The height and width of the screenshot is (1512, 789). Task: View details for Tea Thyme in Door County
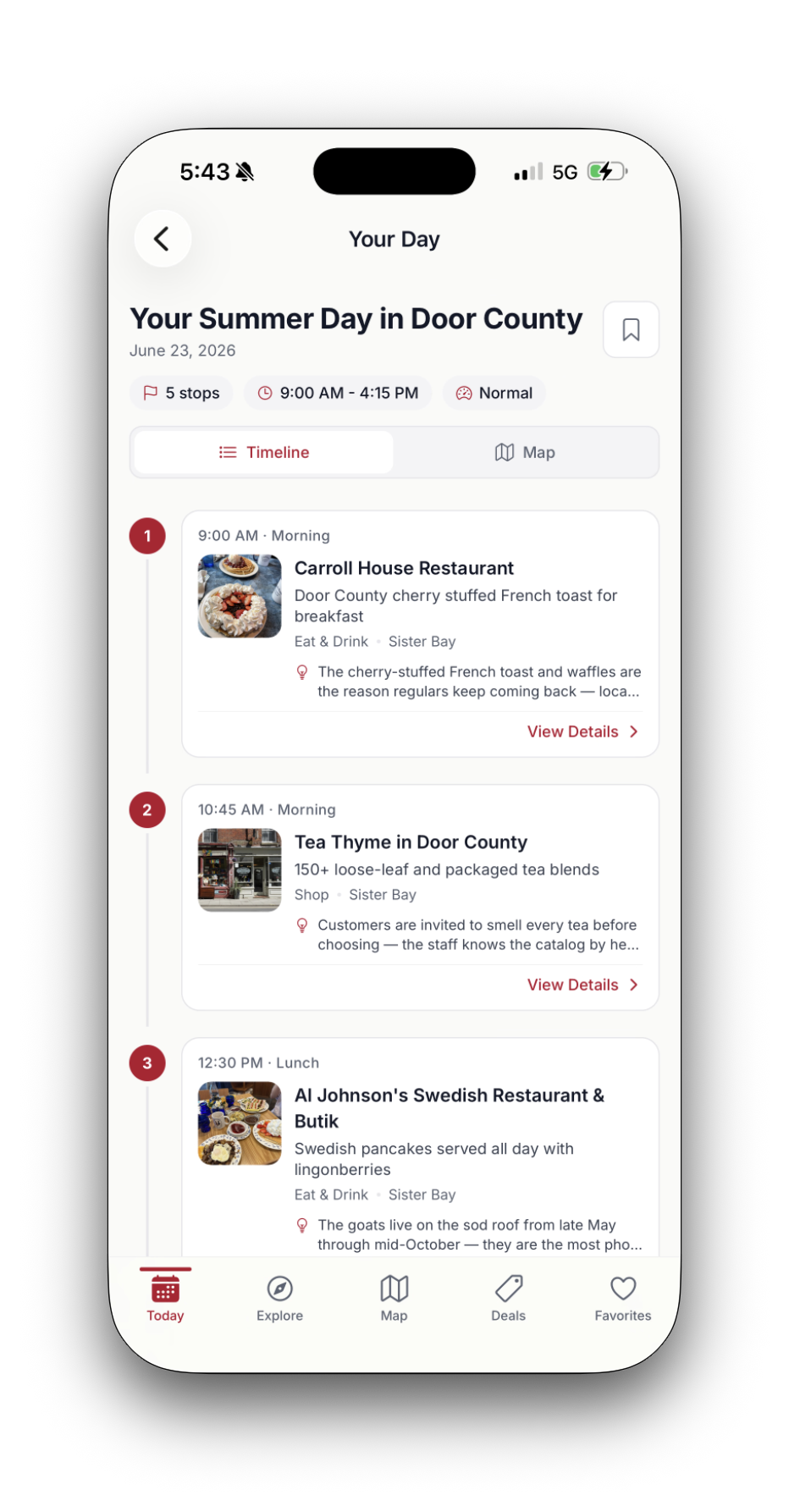pos(582,985)
